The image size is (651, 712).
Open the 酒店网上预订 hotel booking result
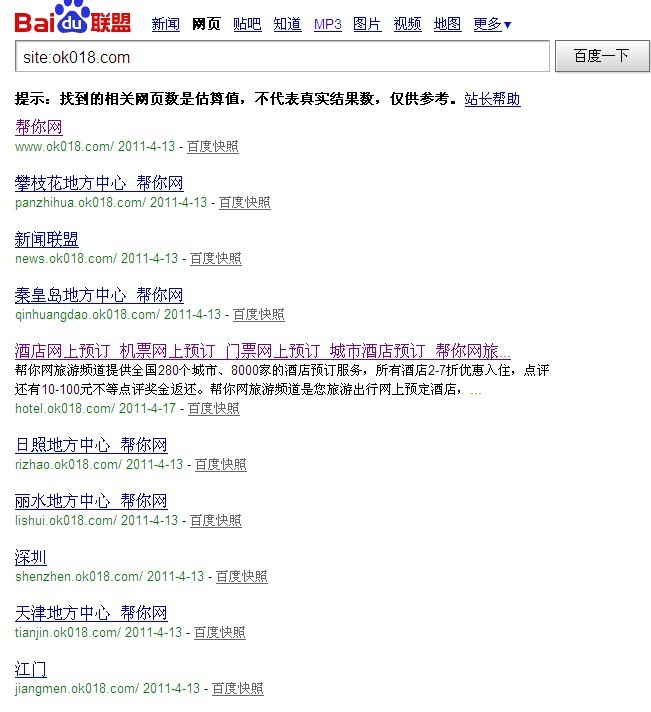tap(263, 351)
